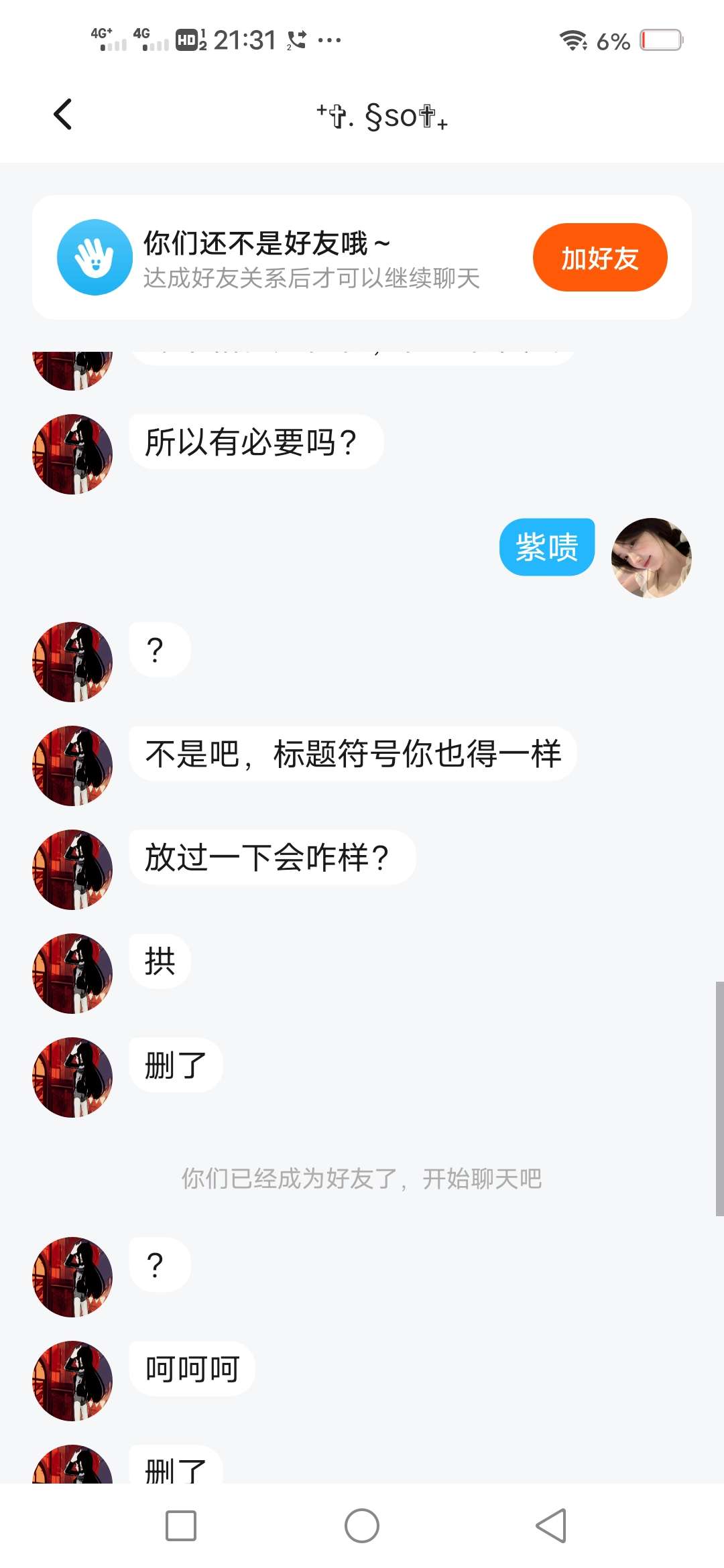
Task: Open sender's avatar beside 所以有必要吗？
Action: (x=72, y=454)
